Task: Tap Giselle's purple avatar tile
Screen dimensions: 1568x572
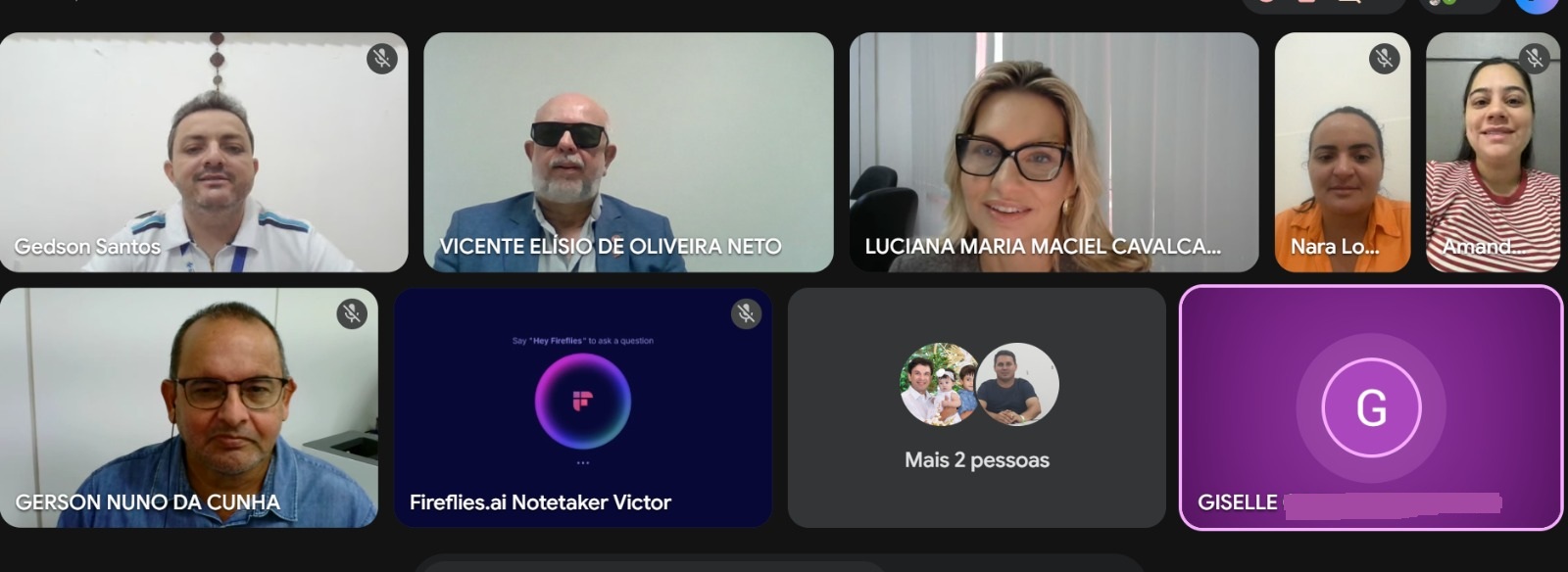Action: coord(1371,407)
